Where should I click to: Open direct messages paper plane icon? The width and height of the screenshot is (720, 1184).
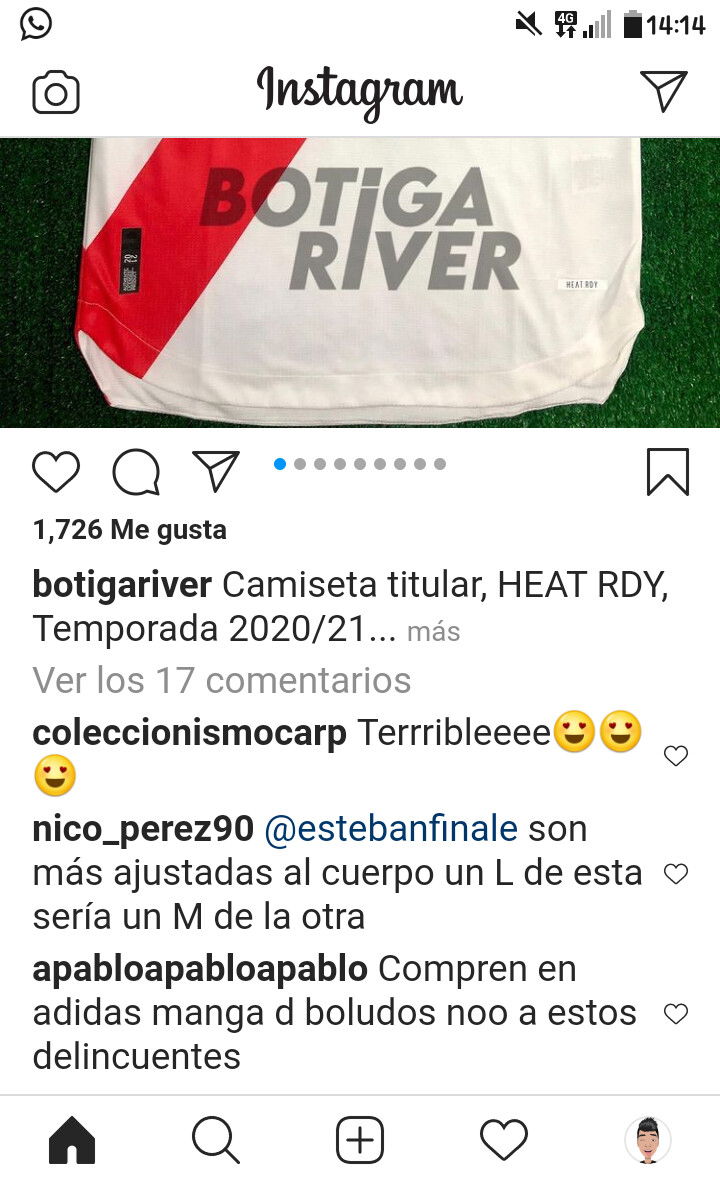click(x=663, y=91)
